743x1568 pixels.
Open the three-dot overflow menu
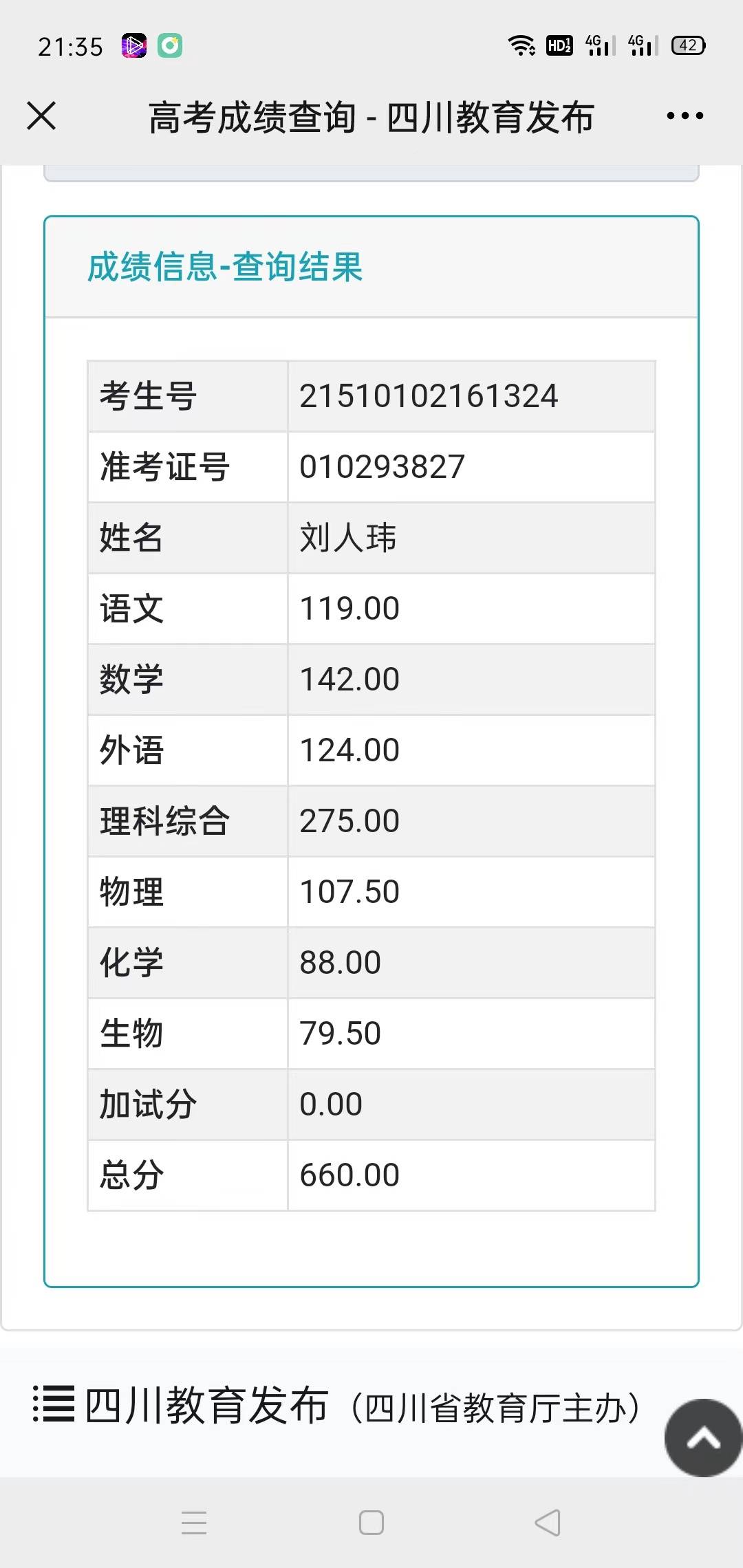pos(685,116)
